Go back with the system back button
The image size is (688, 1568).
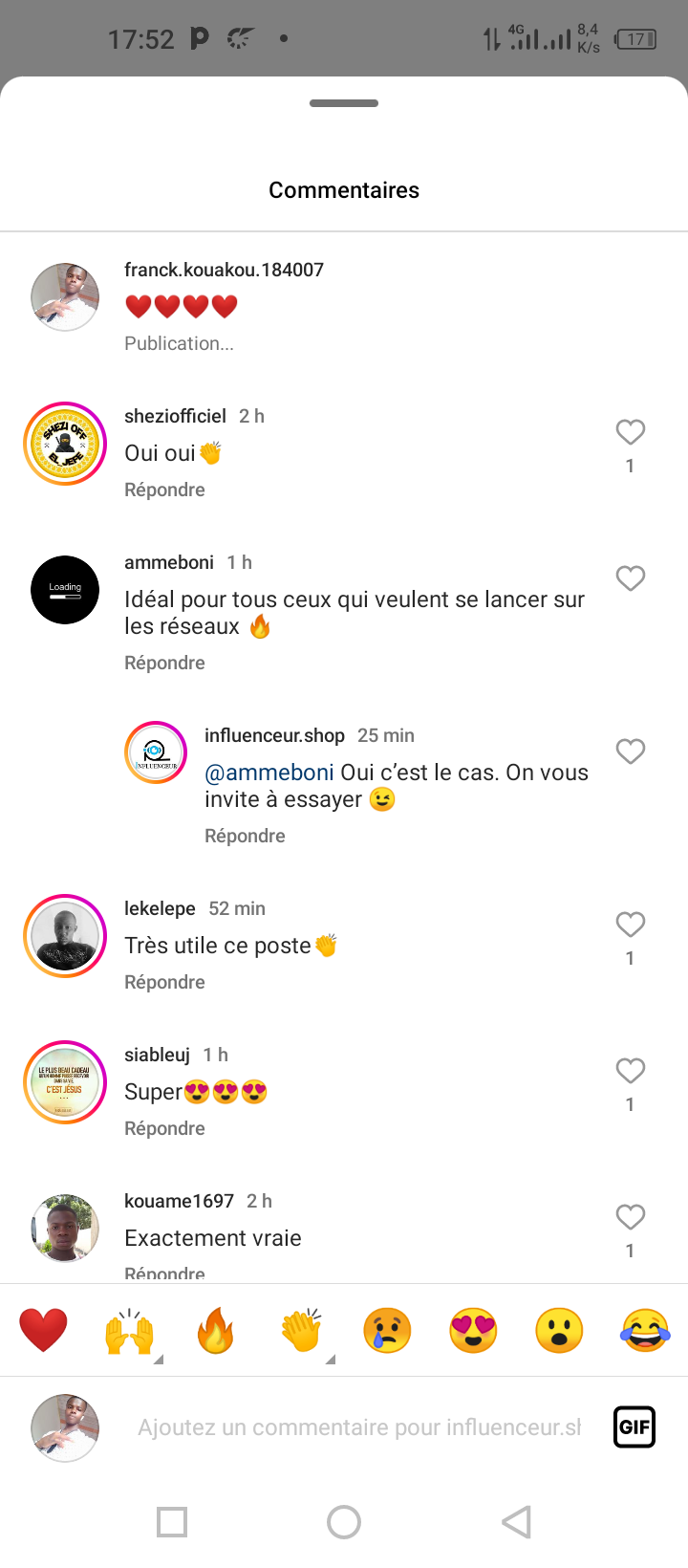(516, 1522)
